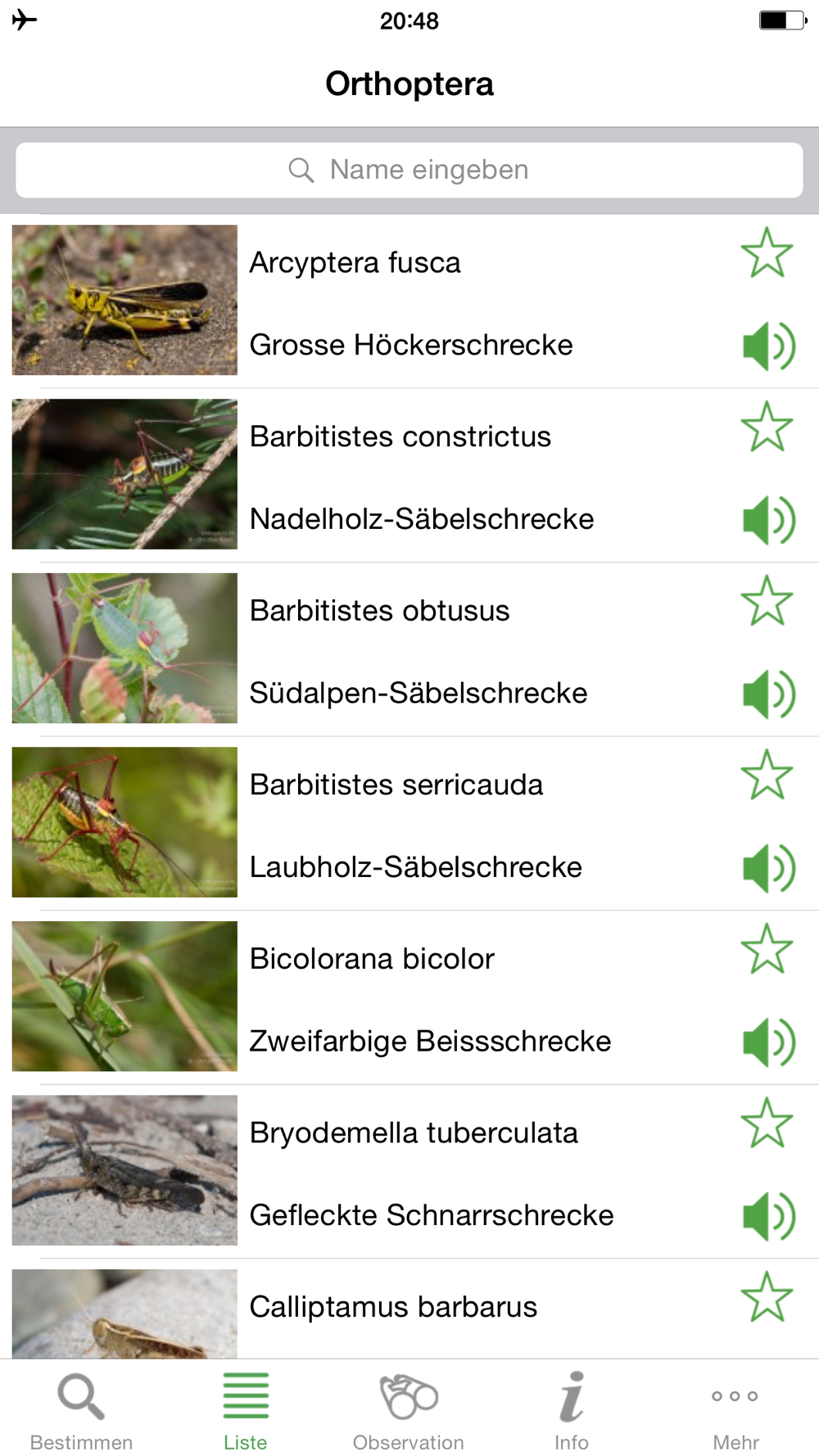
Task: View the Arcyptera fusca photo
Action: (x=124, y=300)
